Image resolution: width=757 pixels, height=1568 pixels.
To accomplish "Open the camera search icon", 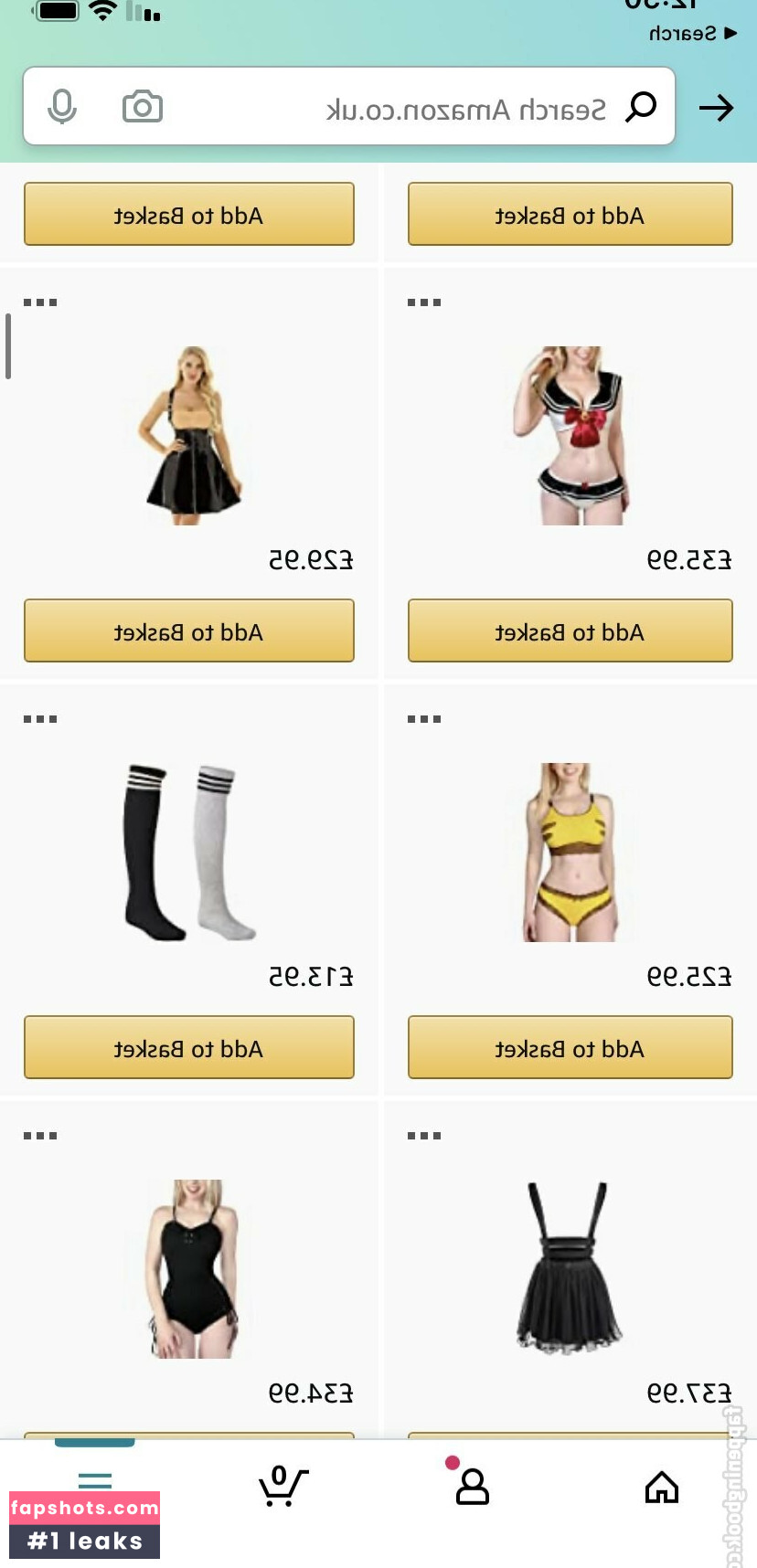I will 143,108.
